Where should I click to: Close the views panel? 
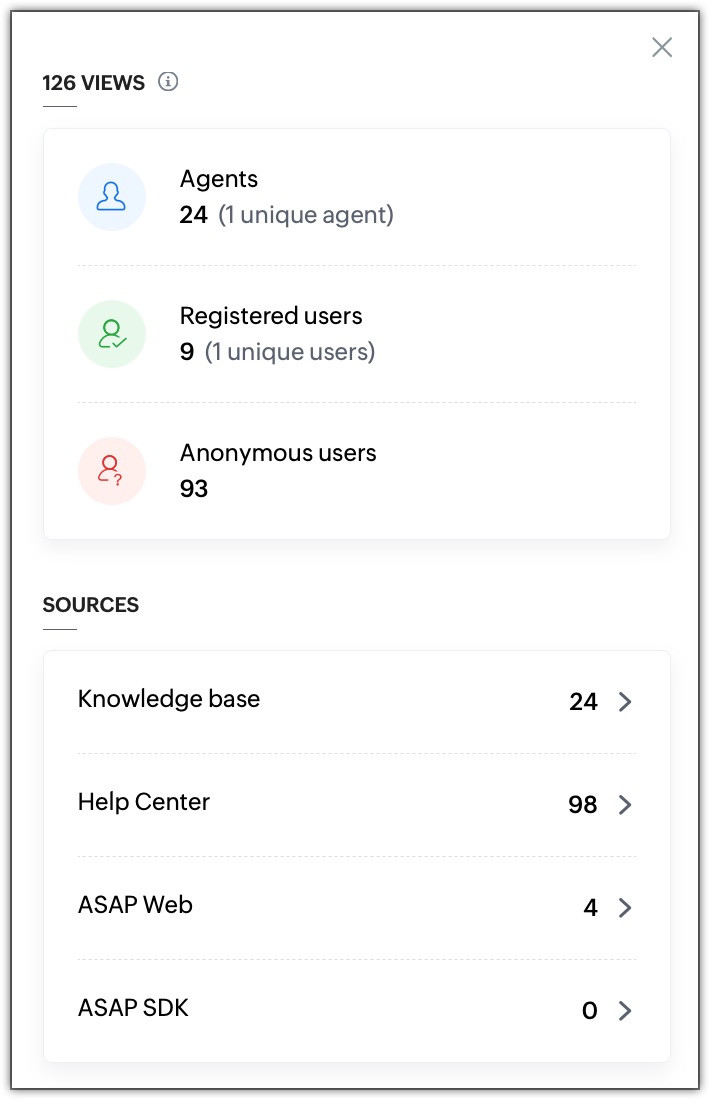point(662,47)
